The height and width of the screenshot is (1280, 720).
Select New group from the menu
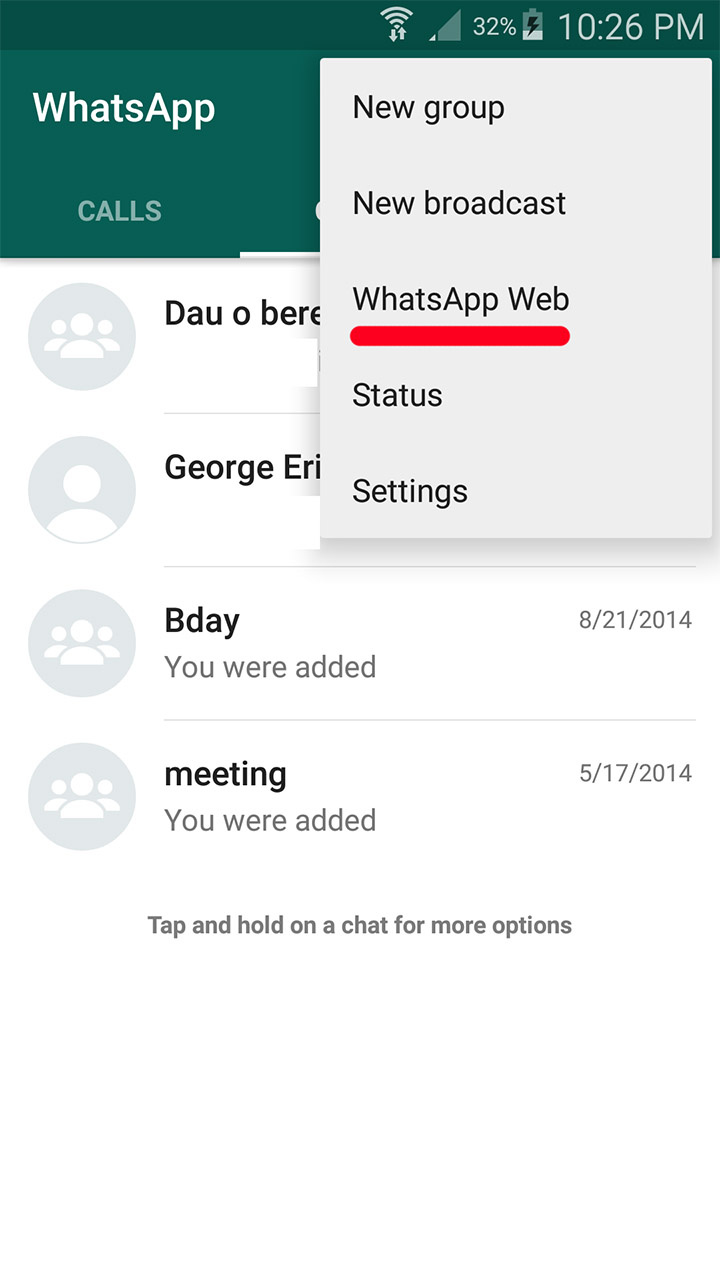click(516, 107)
